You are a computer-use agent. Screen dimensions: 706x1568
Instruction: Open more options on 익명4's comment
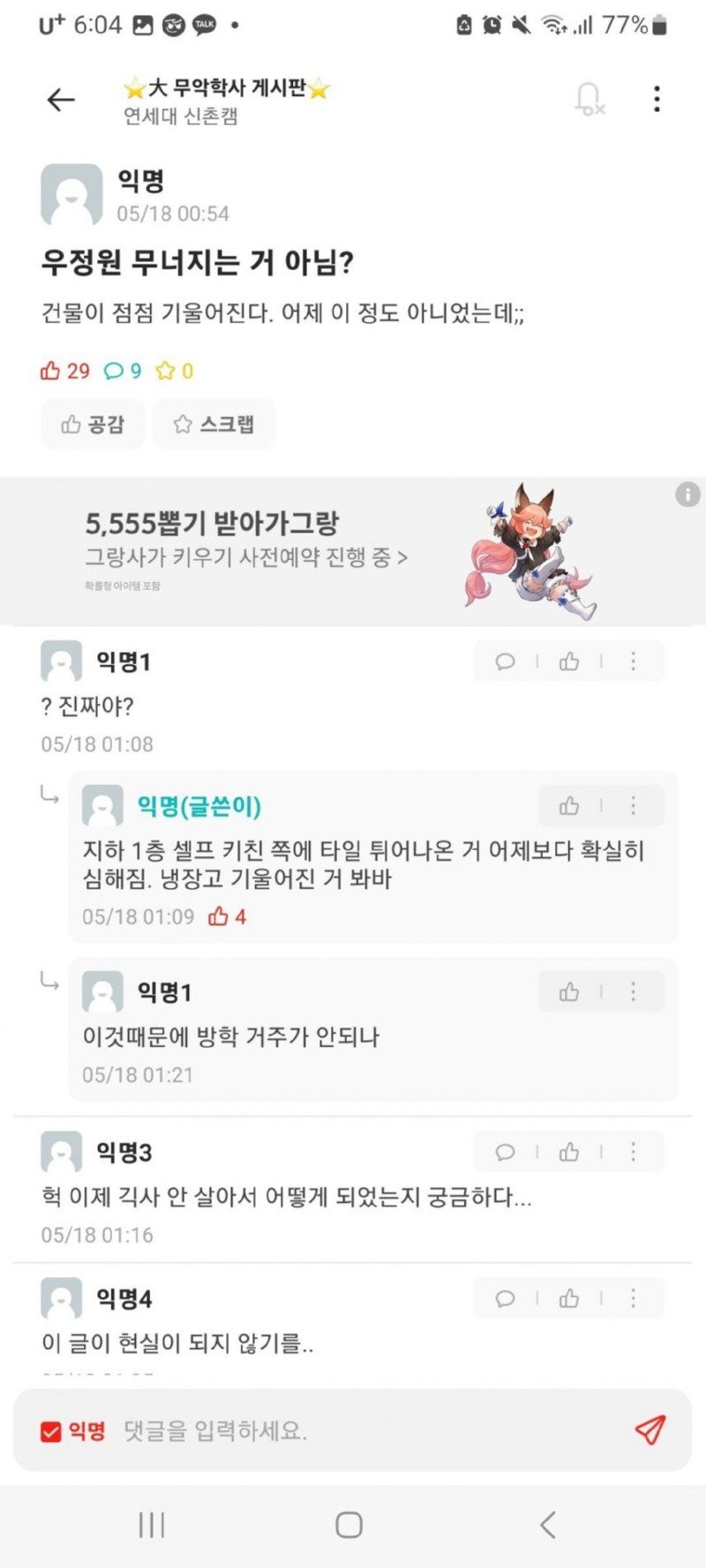coord(633,1298)
